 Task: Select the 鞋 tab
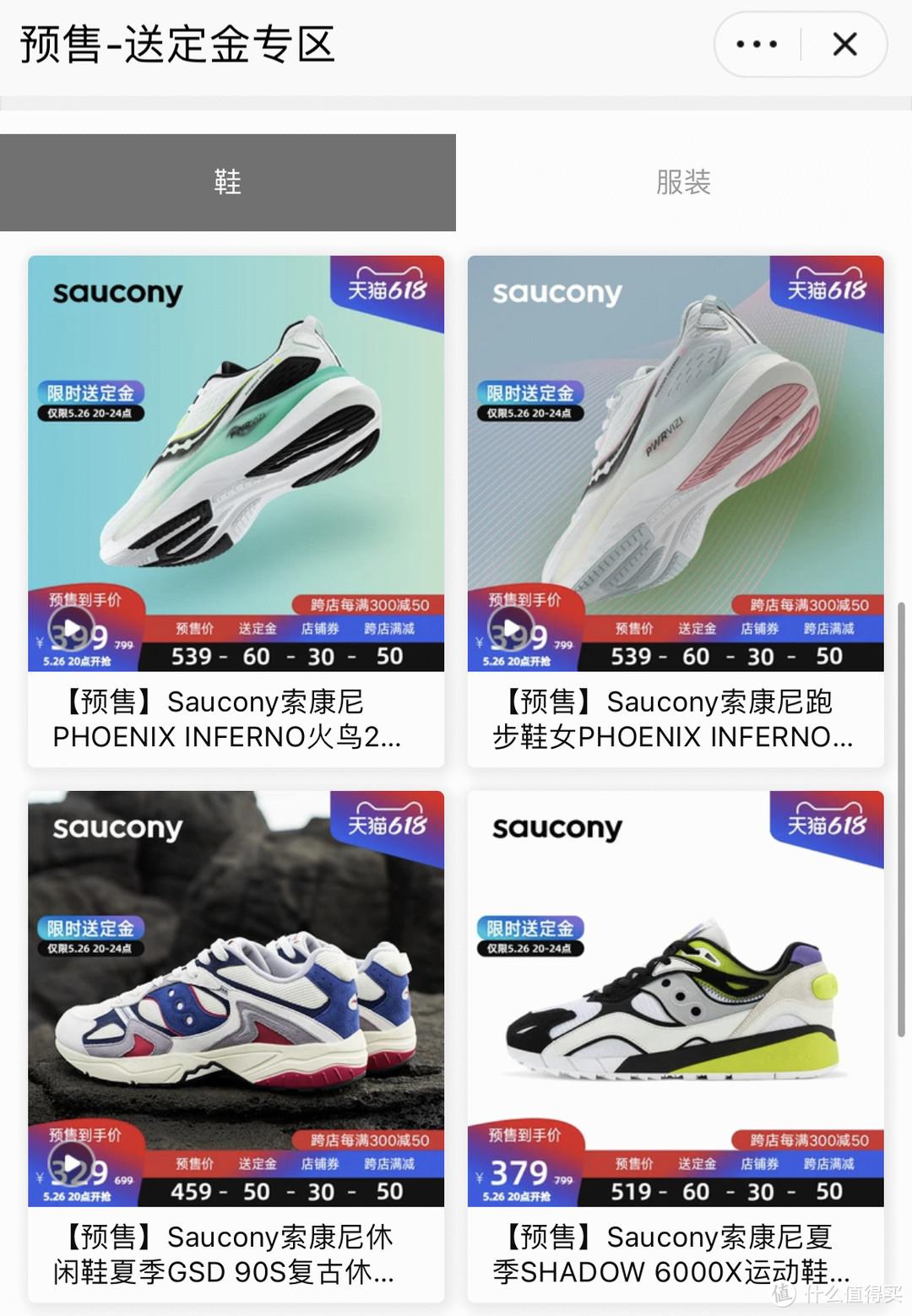(227, 182)
